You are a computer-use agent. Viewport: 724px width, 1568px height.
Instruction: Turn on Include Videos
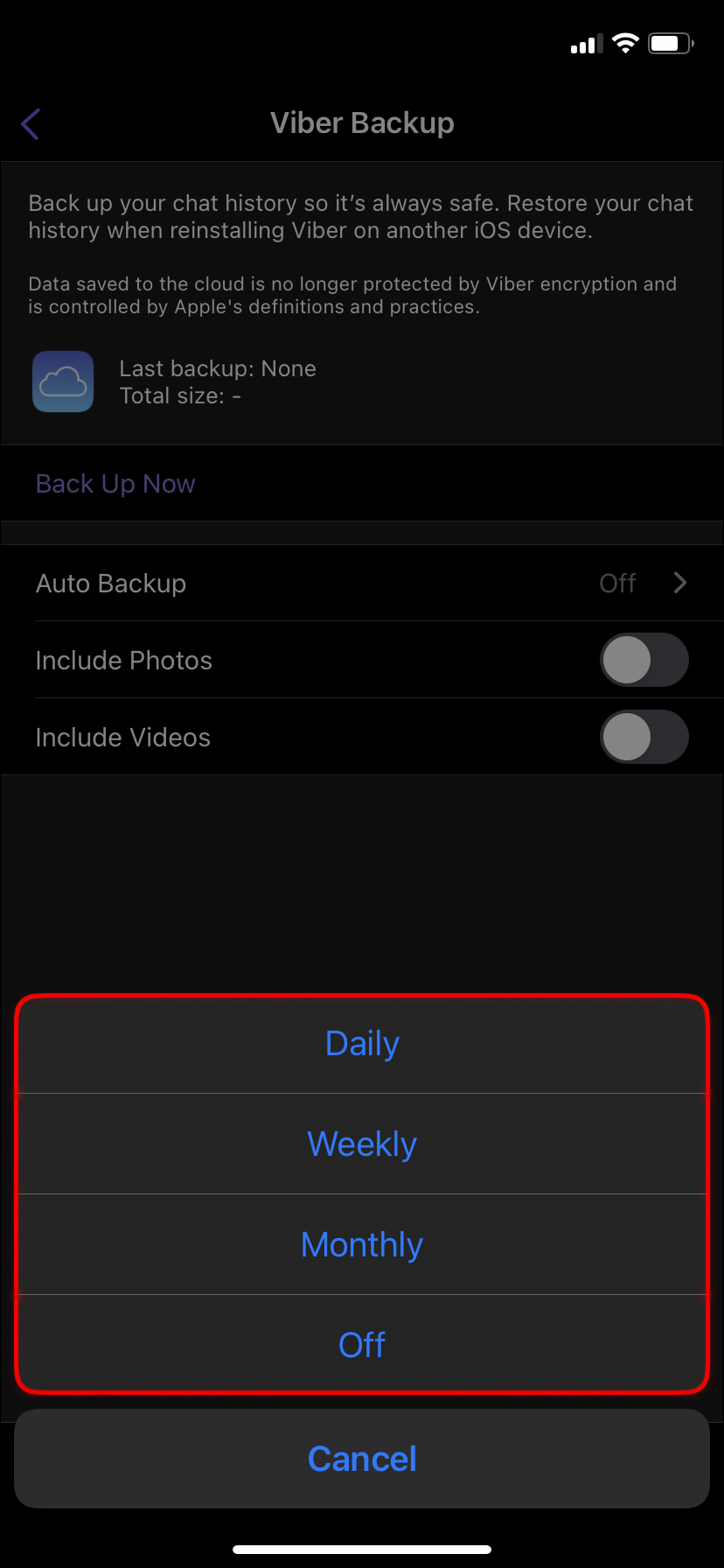pos(644,738)
